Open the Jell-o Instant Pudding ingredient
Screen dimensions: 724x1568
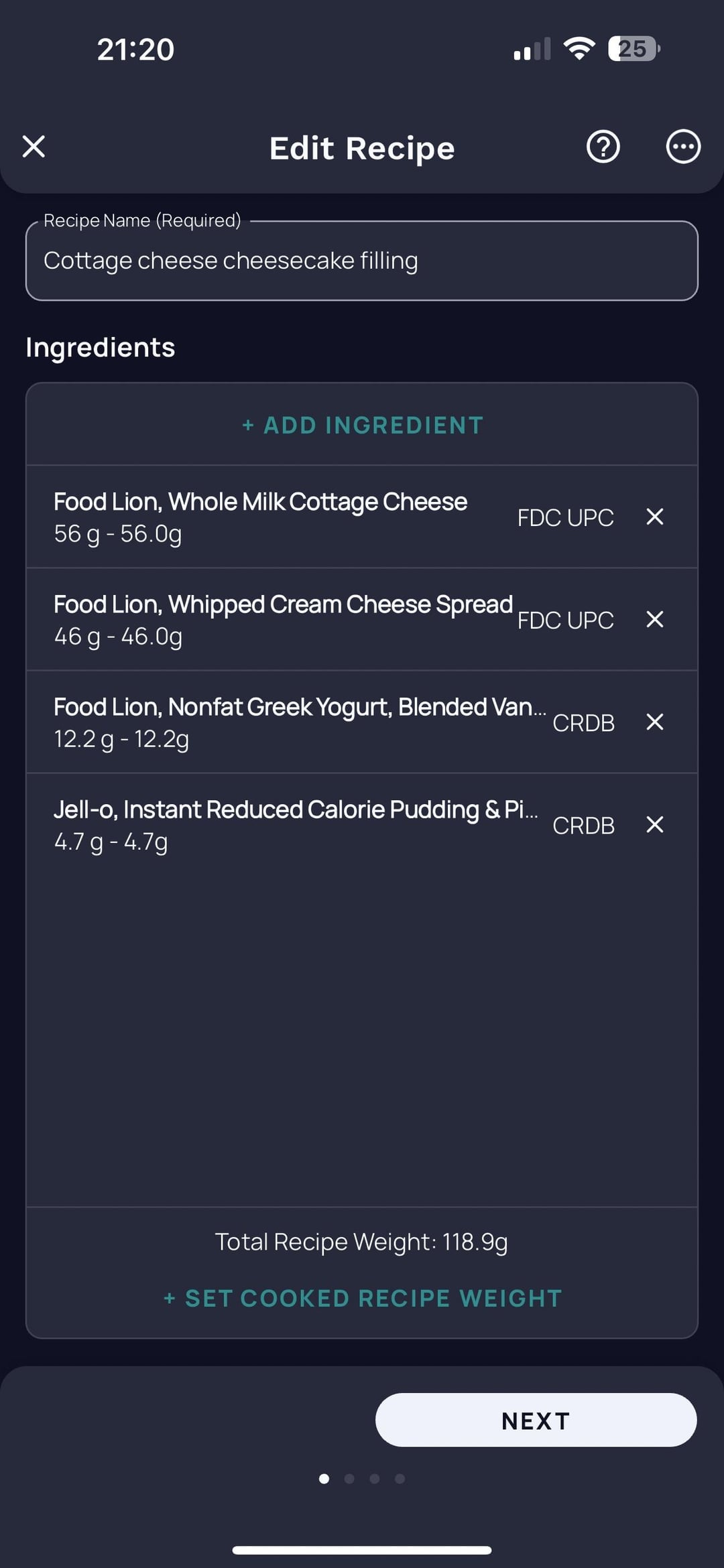pyautogui.click(x=362, y=824)
